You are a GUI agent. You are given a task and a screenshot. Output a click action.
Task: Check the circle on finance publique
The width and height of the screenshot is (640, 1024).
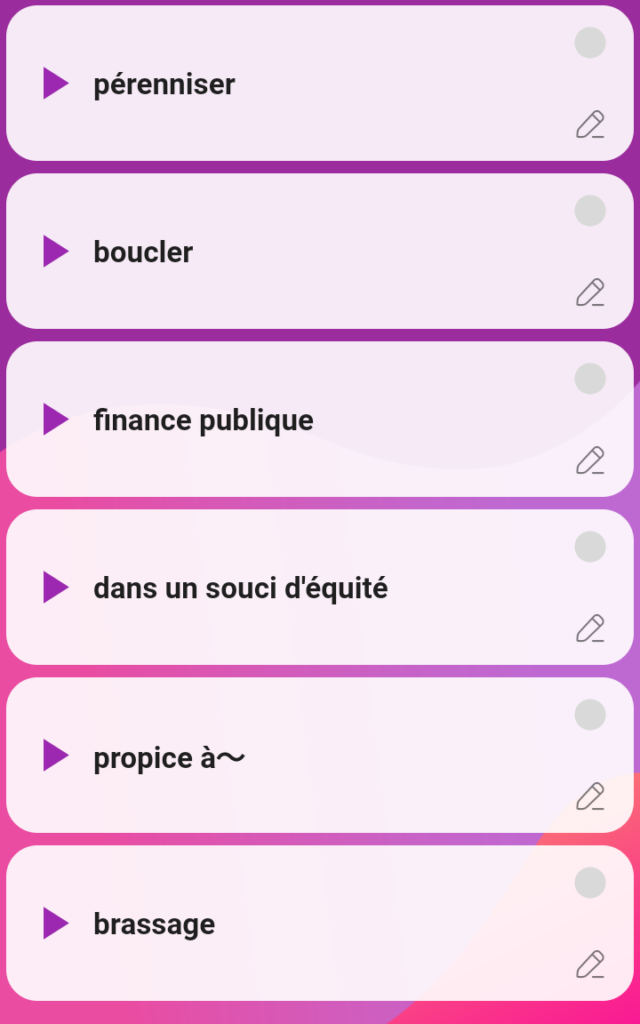click(590, 379)
